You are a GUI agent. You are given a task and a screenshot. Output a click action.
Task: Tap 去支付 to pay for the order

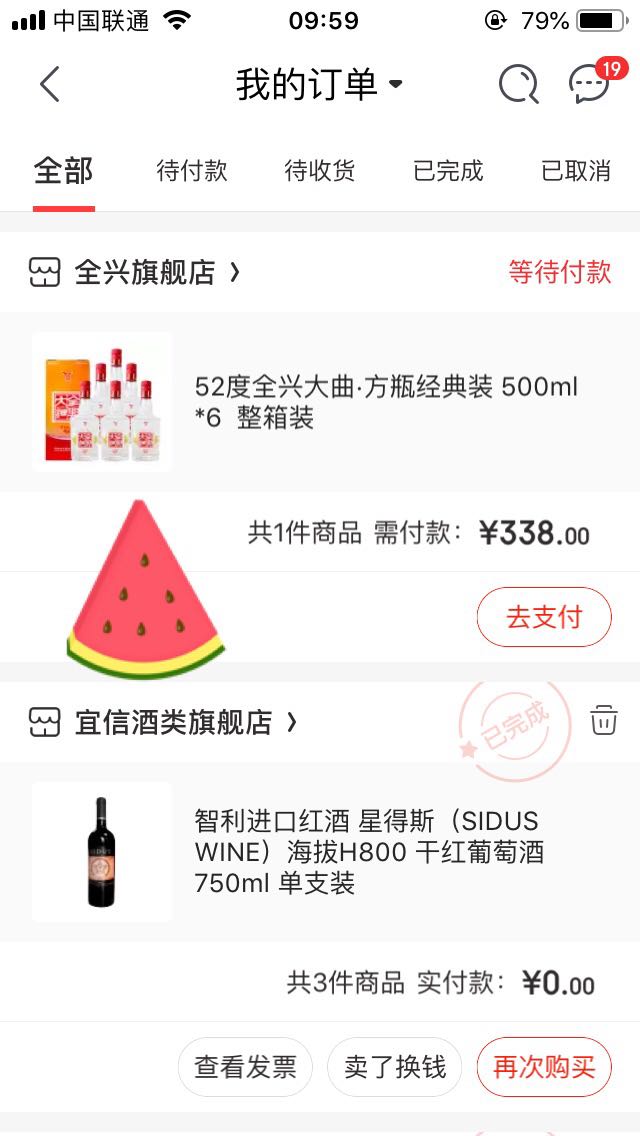(543, 617)
